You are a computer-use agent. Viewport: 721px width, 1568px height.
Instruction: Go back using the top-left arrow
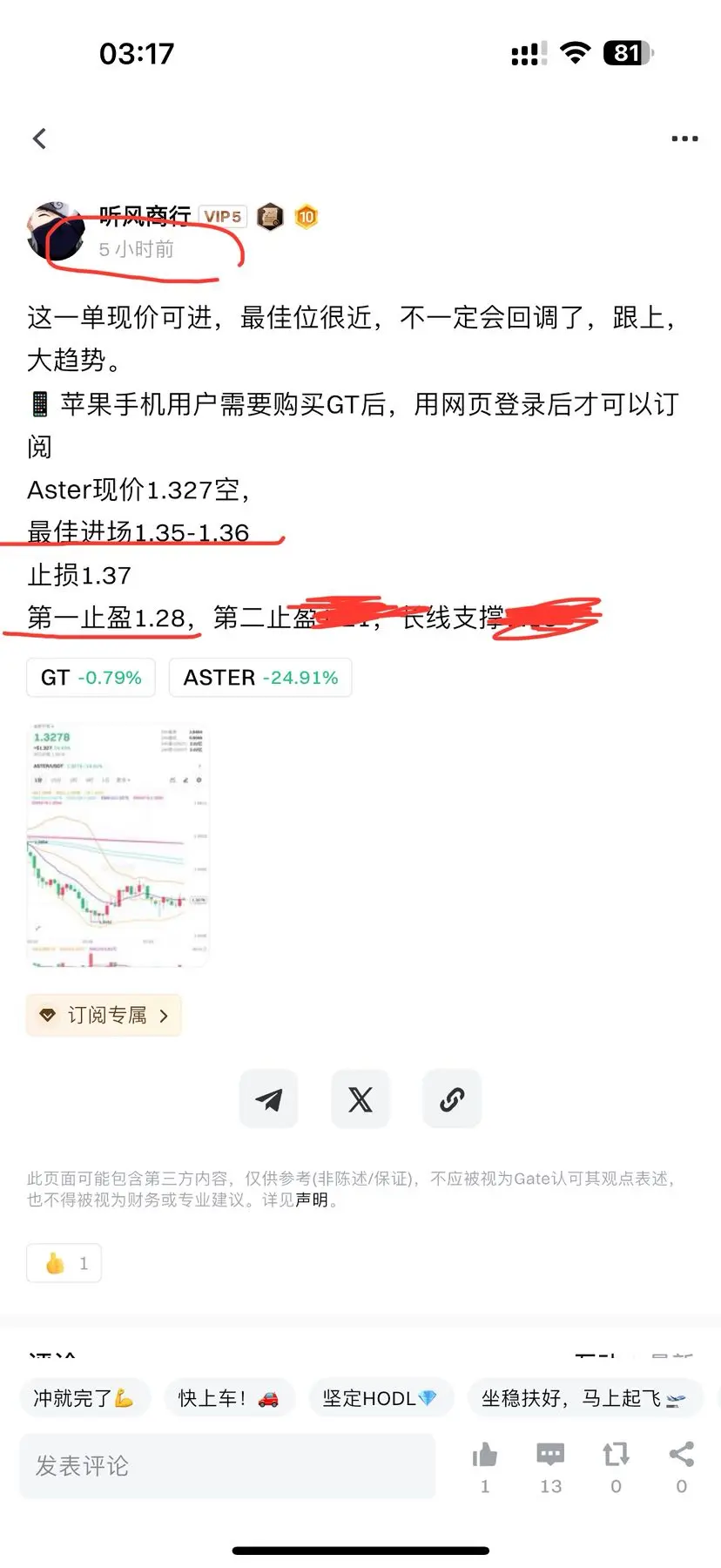(40, 139)
